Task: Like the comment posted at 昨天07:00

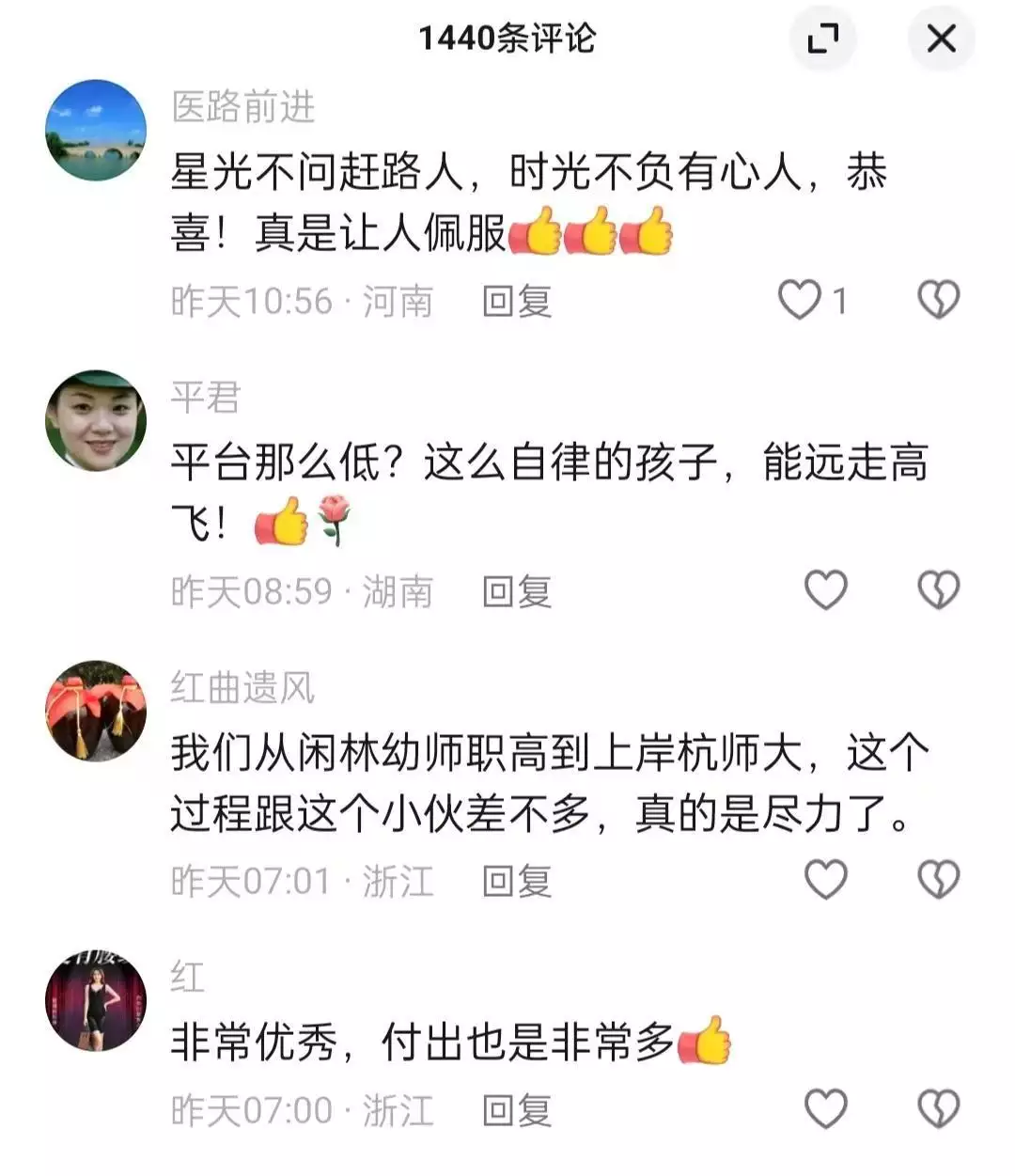Action: (x=826, y=1109)
